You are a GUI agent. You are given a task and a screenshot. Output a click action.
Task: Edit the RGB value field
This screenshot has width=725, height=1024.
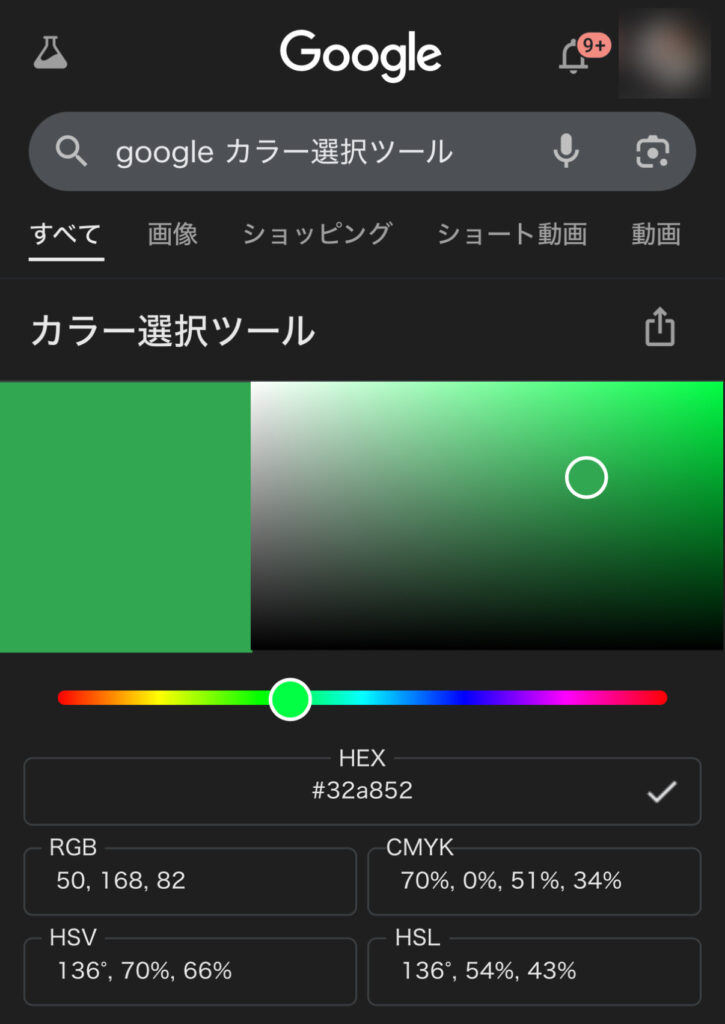pyautogui.click(x=190, y=881)
